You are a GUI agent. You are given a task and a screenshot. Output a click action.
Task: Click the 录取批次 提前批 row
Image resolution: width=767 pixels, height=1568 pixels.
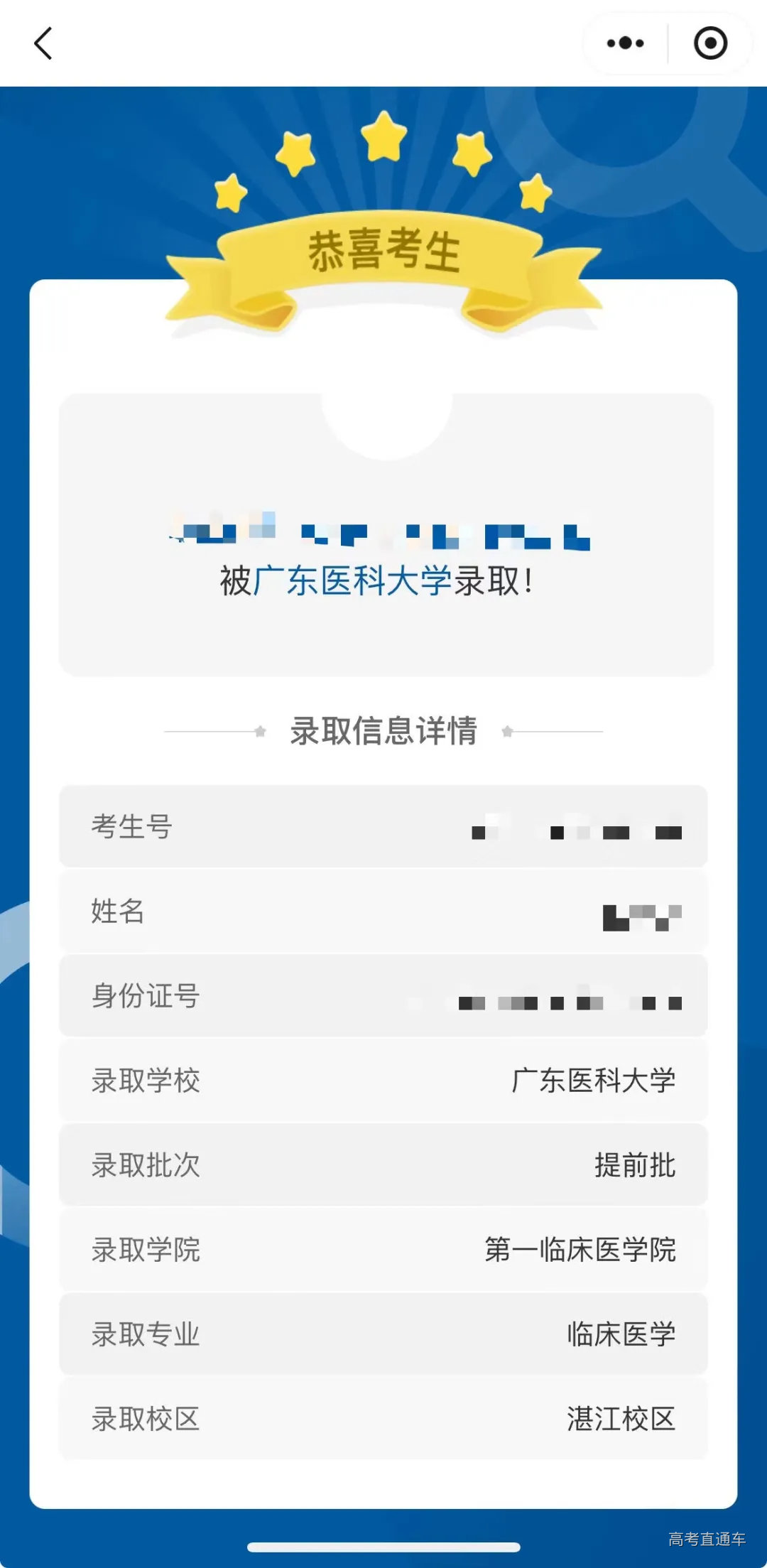pyautogui.click(x=383, y=1165)
